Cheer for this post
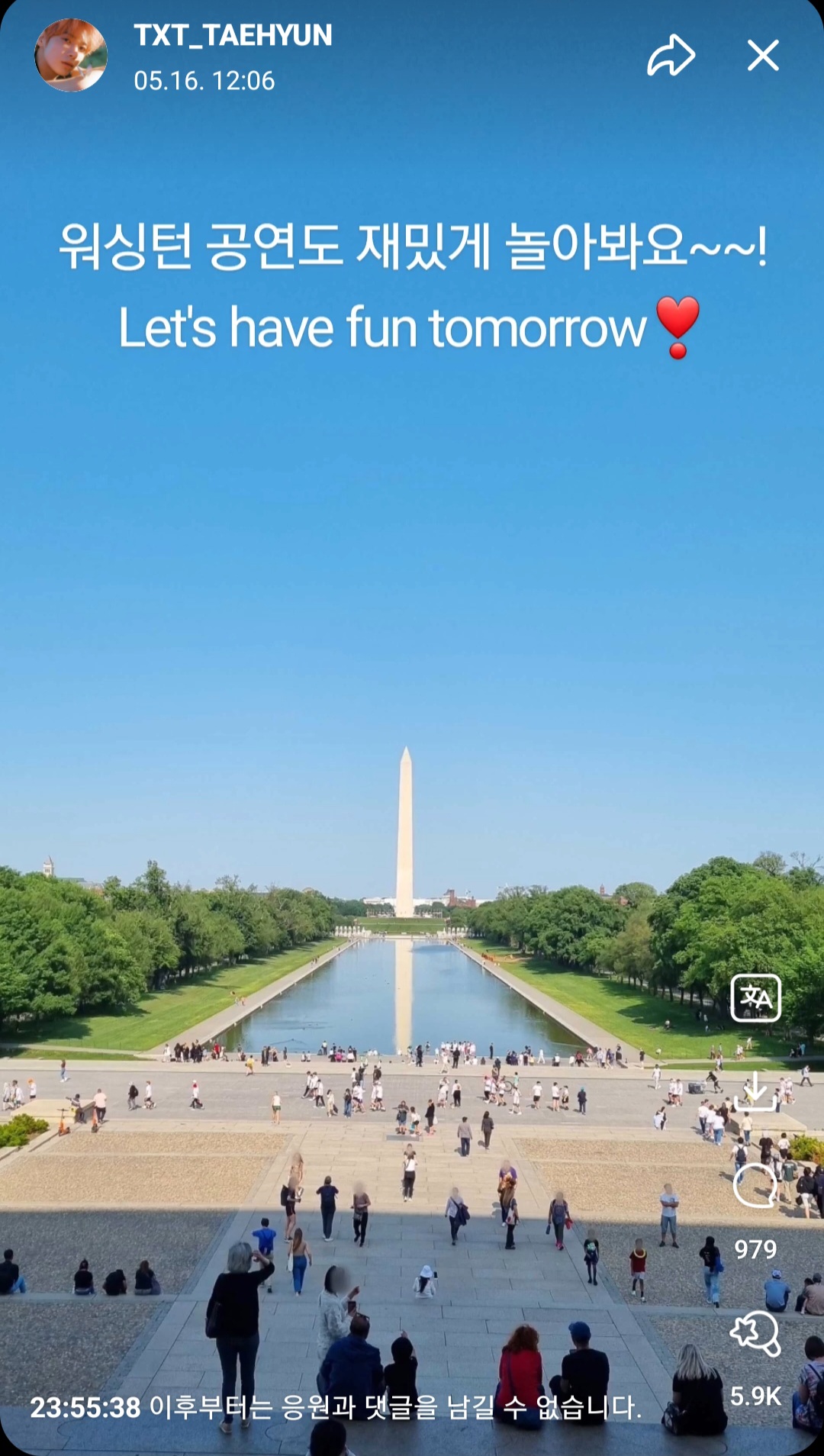The width and height of the screenshot is (824, 1456). (755, 1333)
